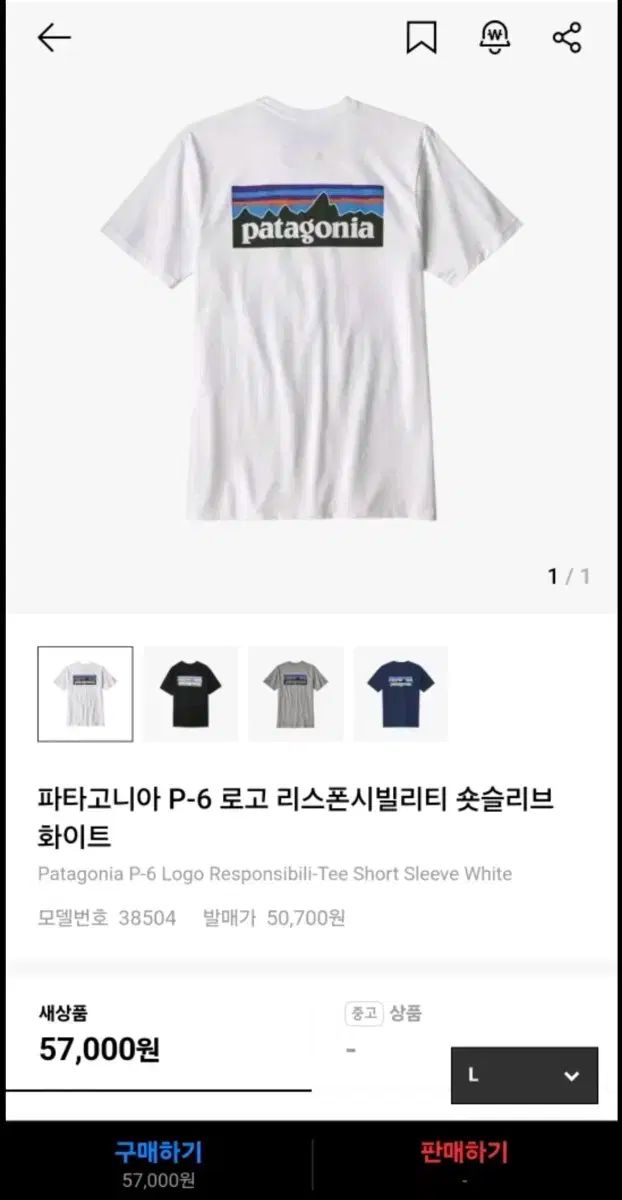Screen dimensions: 622x1200
Task: Tap 판매하기 to sell this item
Action: pos(464,1162)
